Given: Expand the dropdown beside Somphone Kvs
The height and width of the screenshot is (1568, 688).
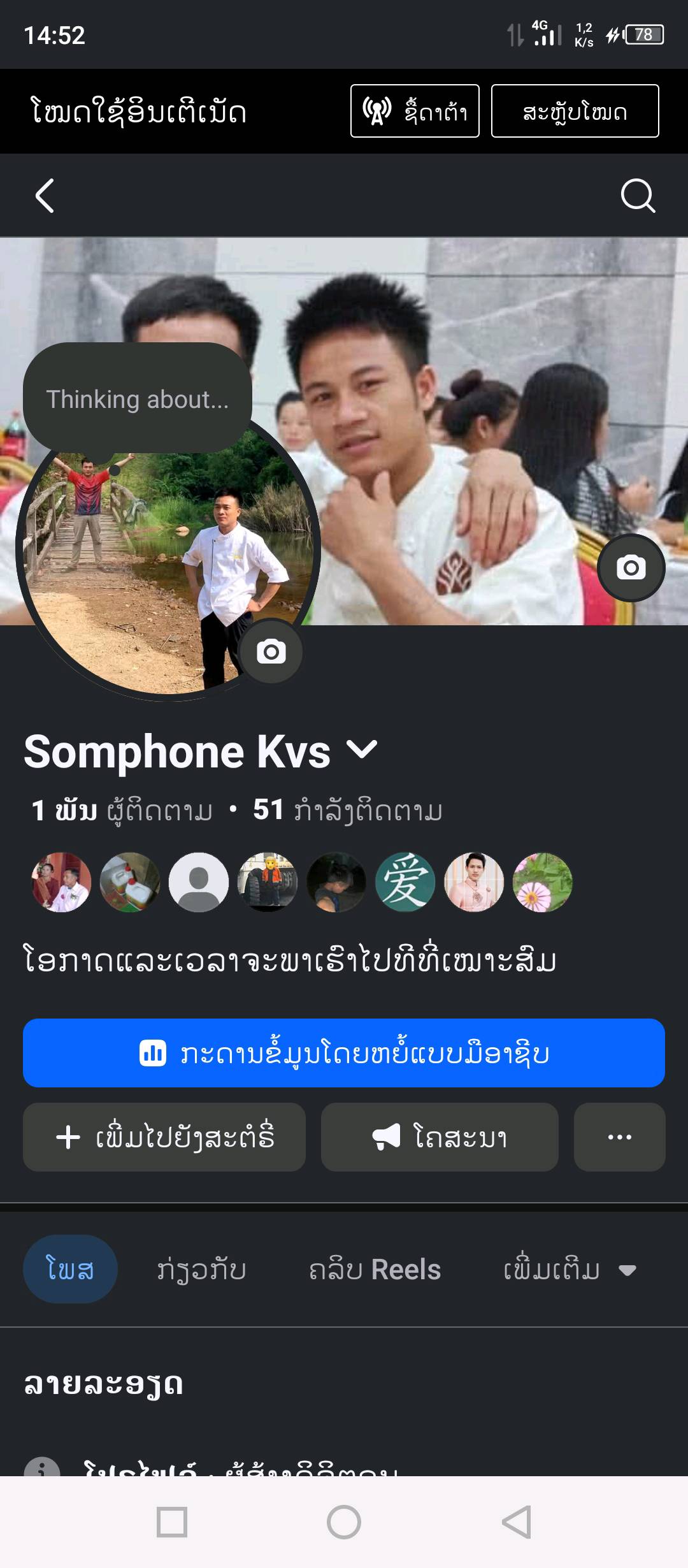Looking at the screenshot, I should coord(362,750).
